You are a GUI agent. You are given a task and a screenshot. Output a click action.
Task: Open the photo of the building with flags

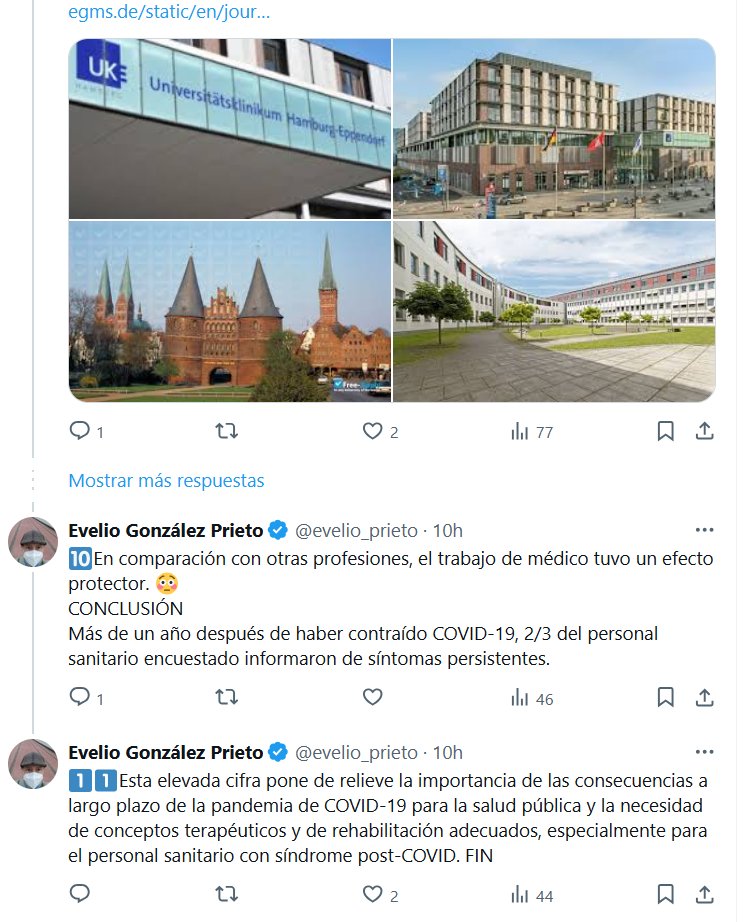[x=554, y=128]
